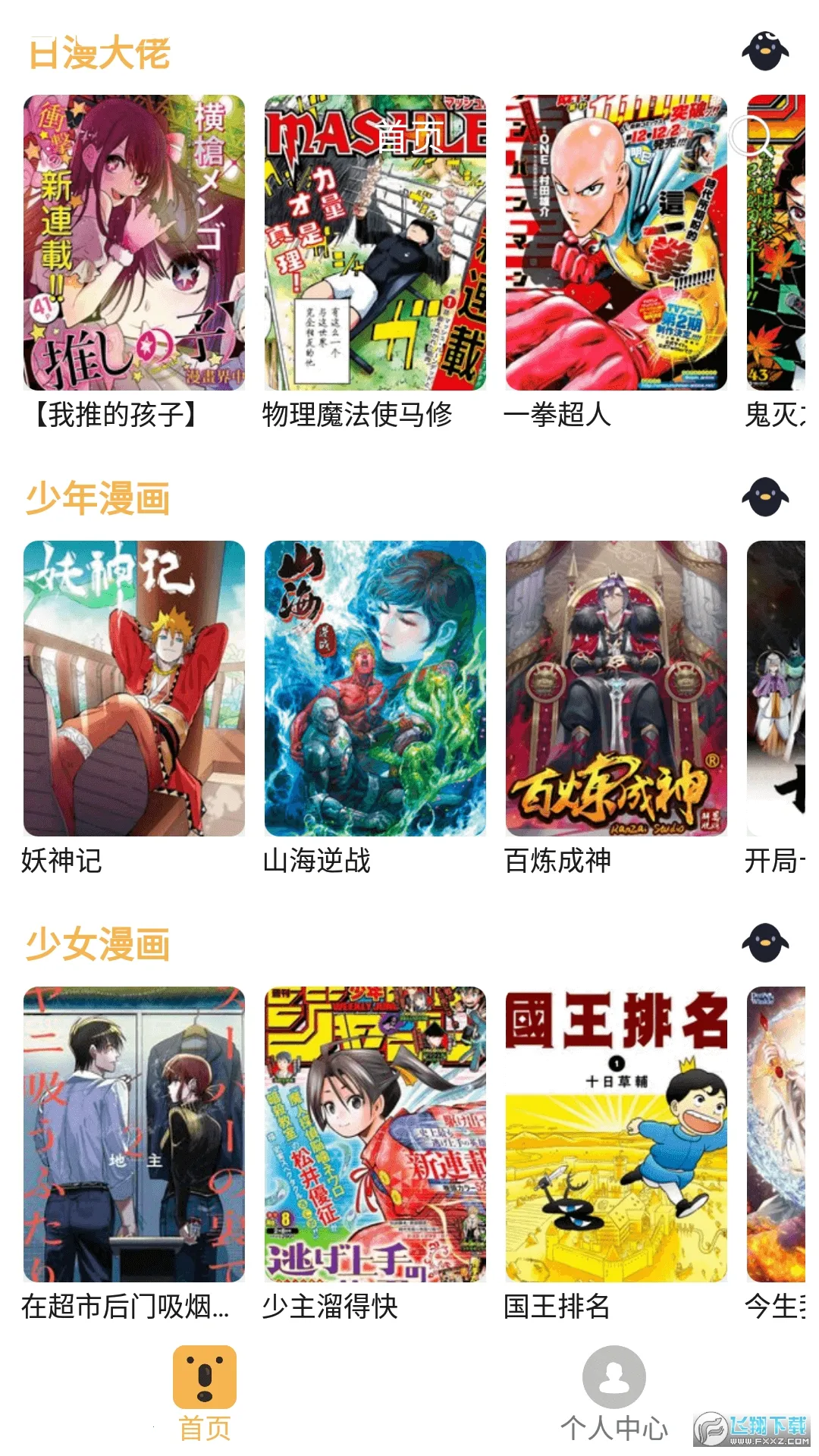The image size is (819, 1456).
Task: Open 物理魔法使马修 manga
Action: point(375,243)
